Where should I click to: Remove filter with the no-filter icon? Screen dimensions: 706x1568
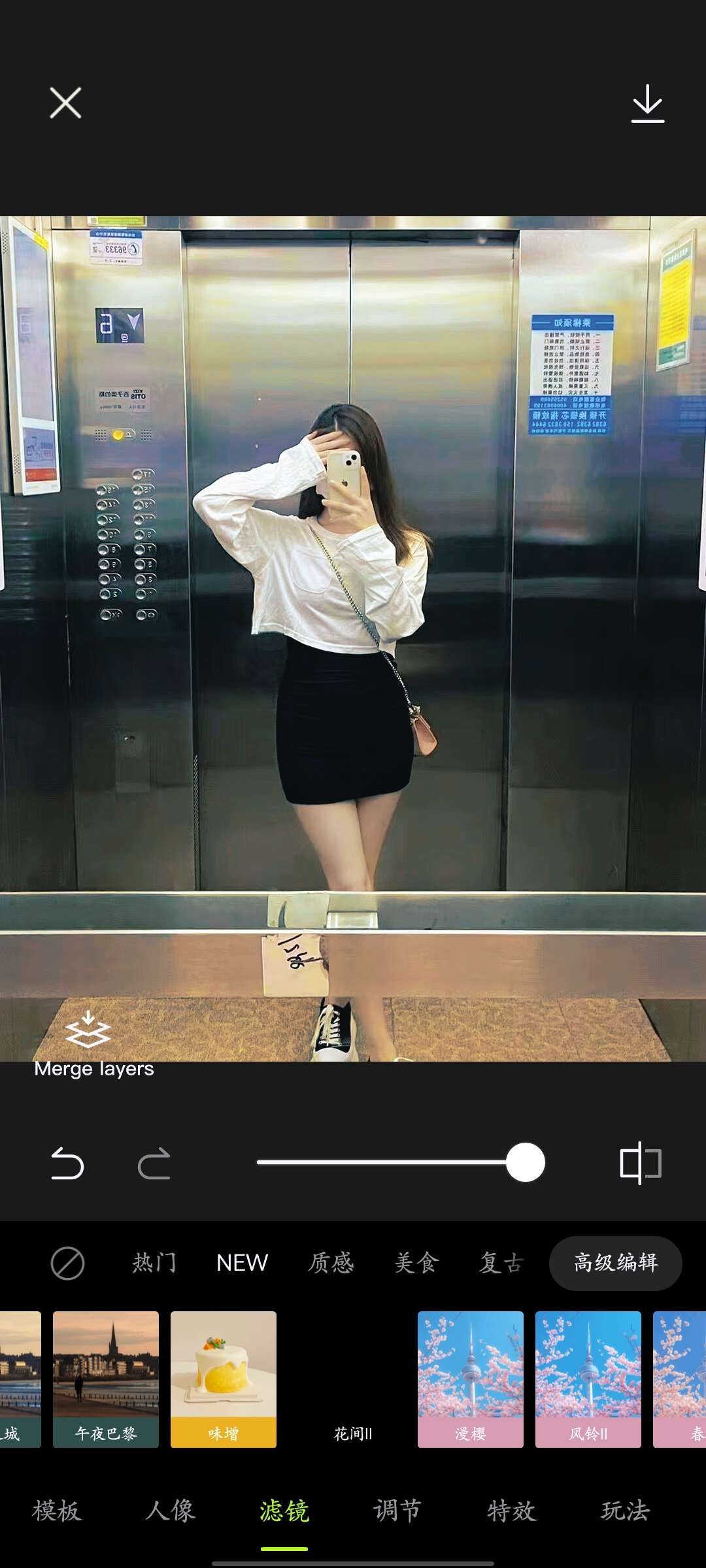pyautogui.click(x=67, y=1263)
